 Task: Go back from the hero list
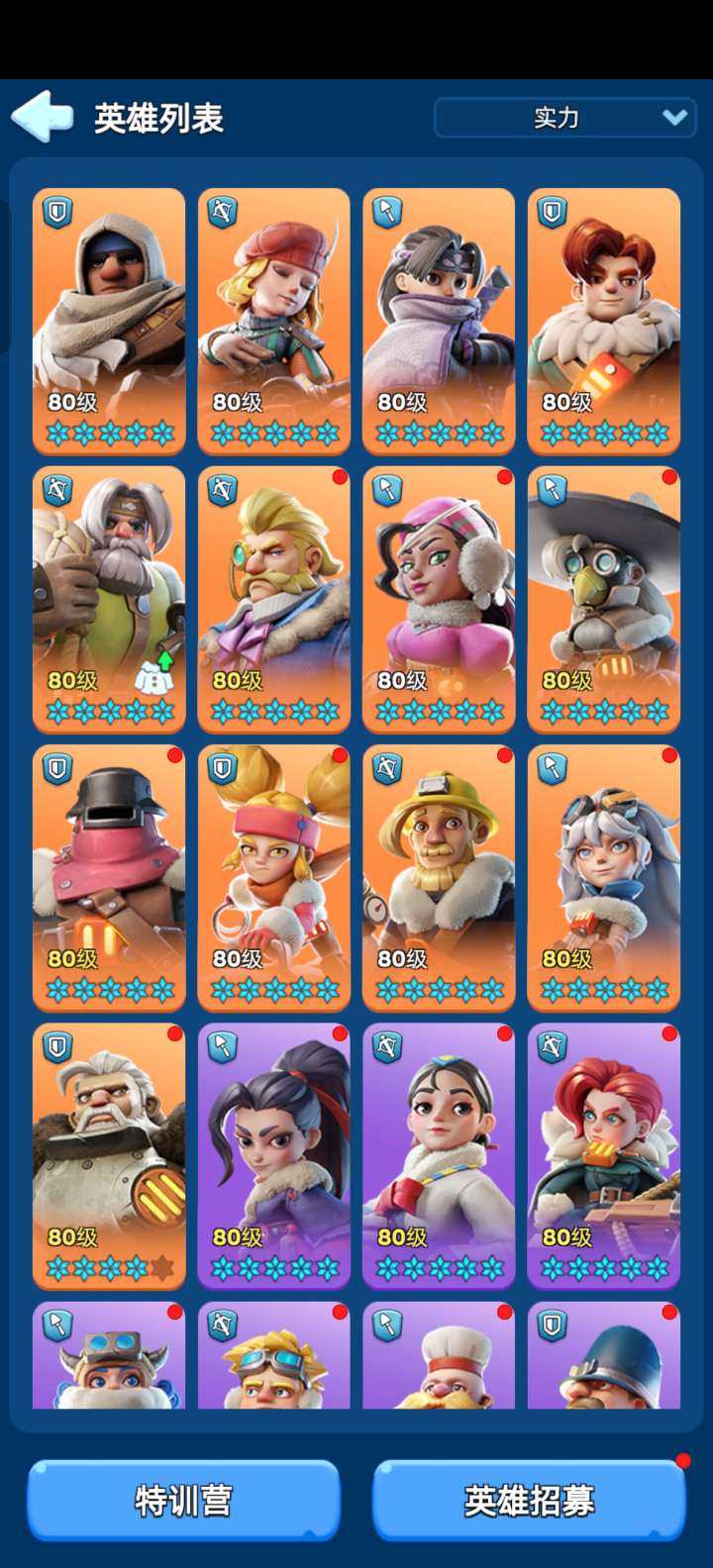42,117
